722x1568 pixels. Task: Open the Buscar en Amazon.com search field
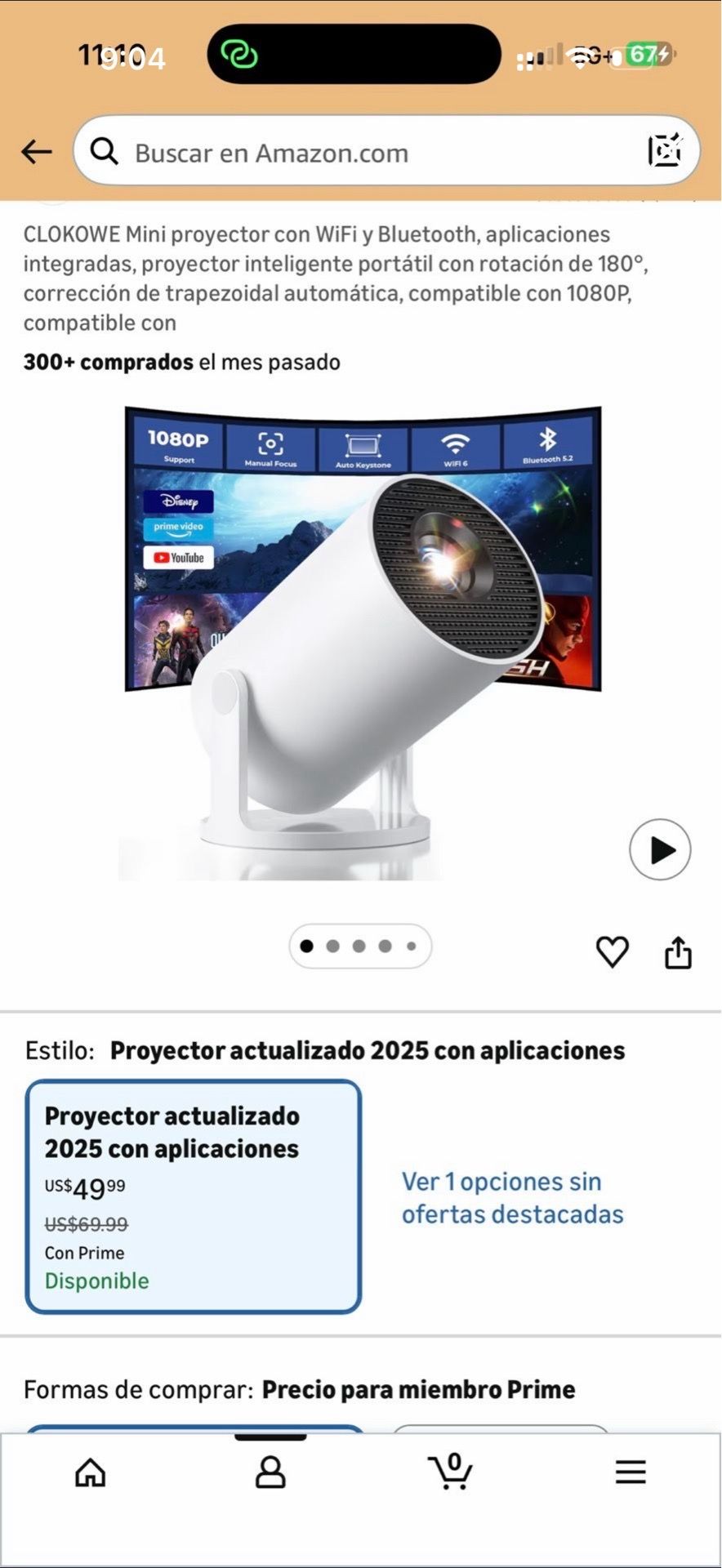386,151
